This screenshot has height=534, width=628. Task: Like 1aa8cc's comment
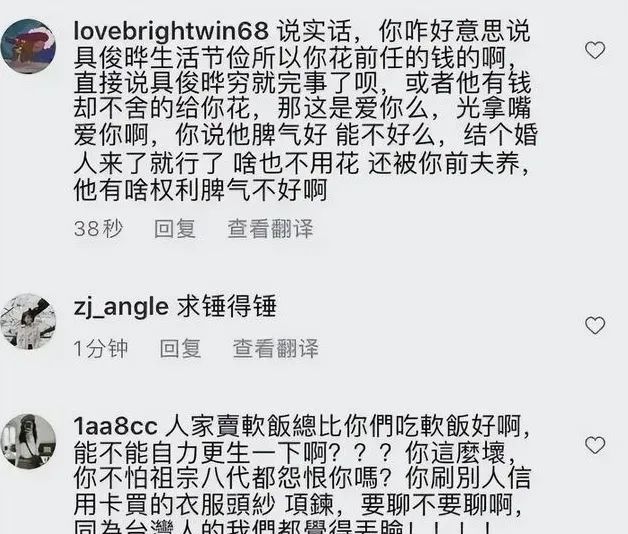pyautogui.click(x=595, y=445)
